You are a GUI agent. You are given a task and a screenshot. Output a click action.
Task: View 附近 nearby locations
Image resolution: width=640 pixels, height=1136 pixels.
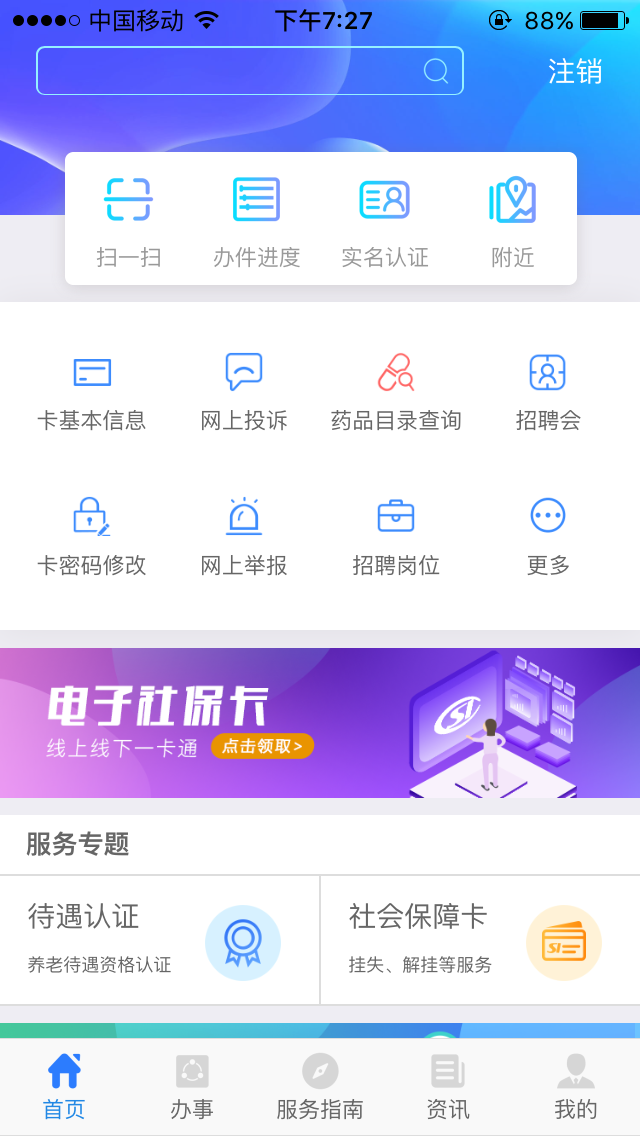tap(513, 220)
